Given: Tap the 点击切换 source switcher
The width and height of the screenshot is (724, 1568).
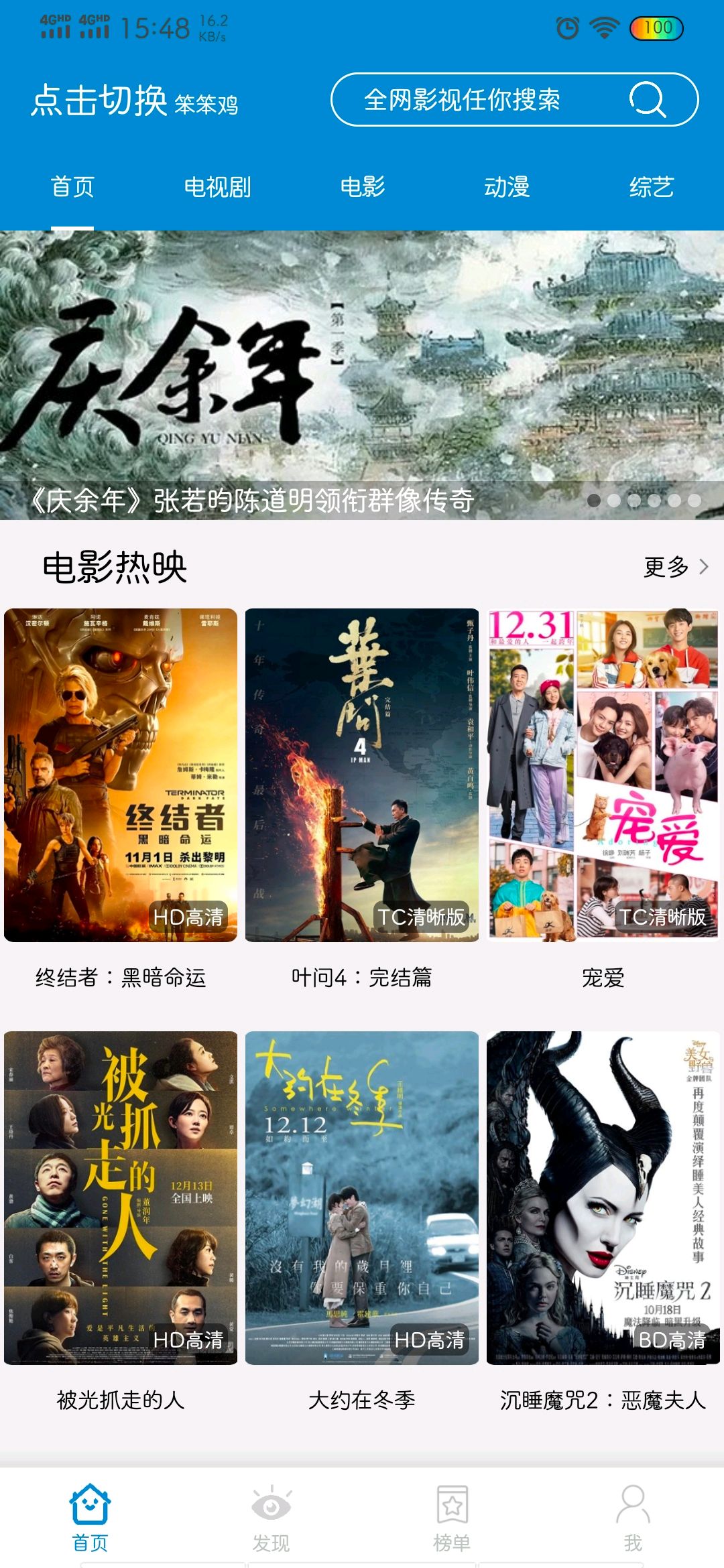Looking at the screenshot, I should click(134, 101).
